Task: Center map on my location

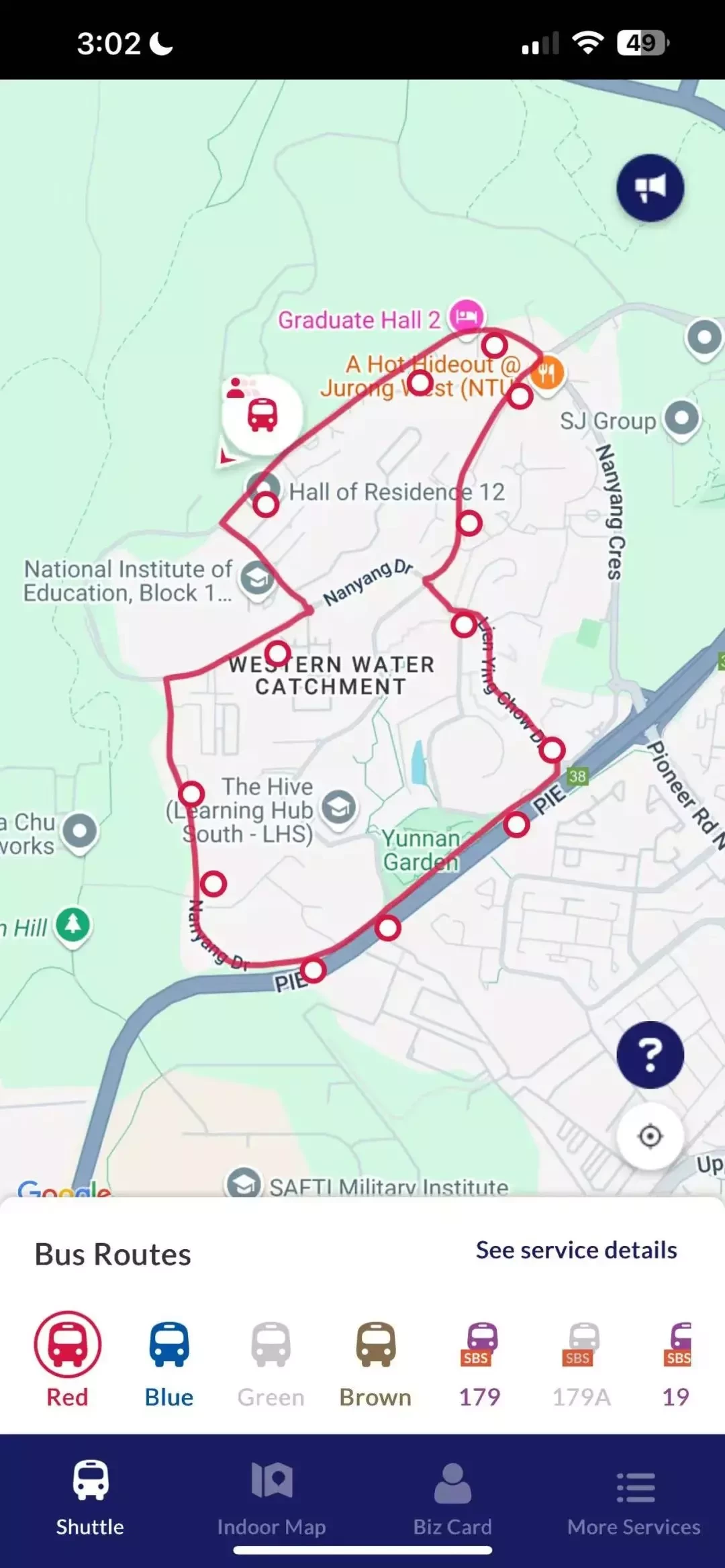Action: [x=650, y=1136]
